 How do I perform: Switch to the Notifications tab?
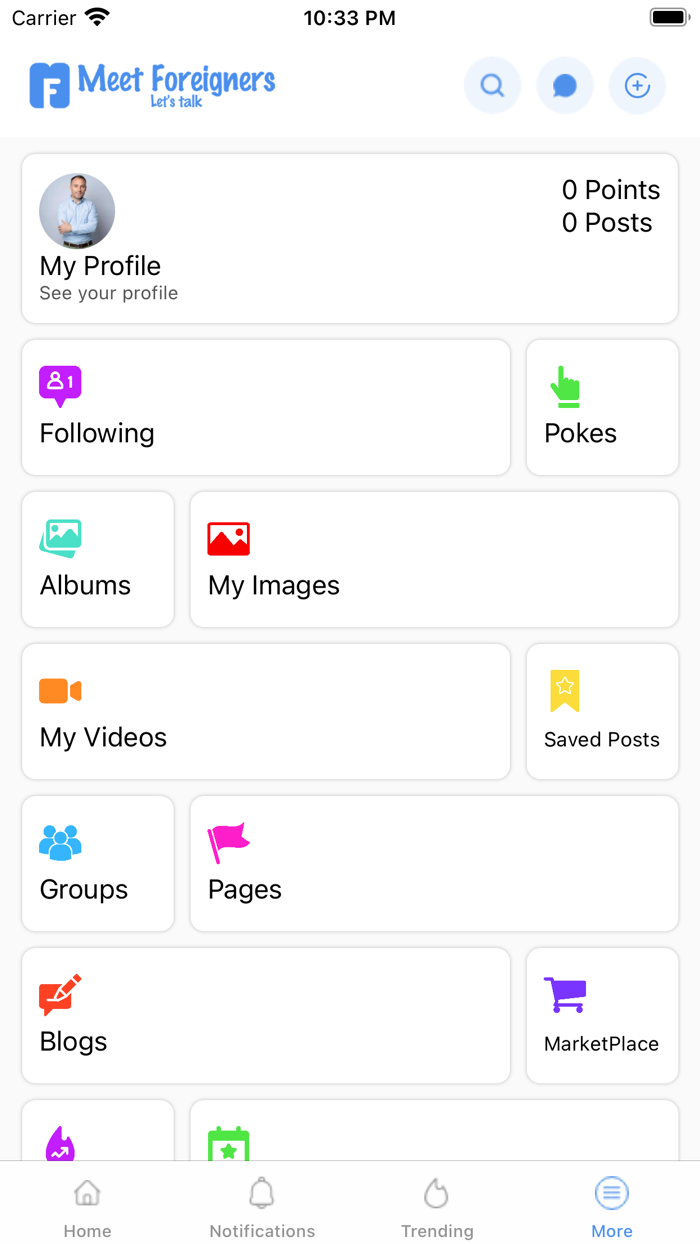click(x=262, y=1206)
